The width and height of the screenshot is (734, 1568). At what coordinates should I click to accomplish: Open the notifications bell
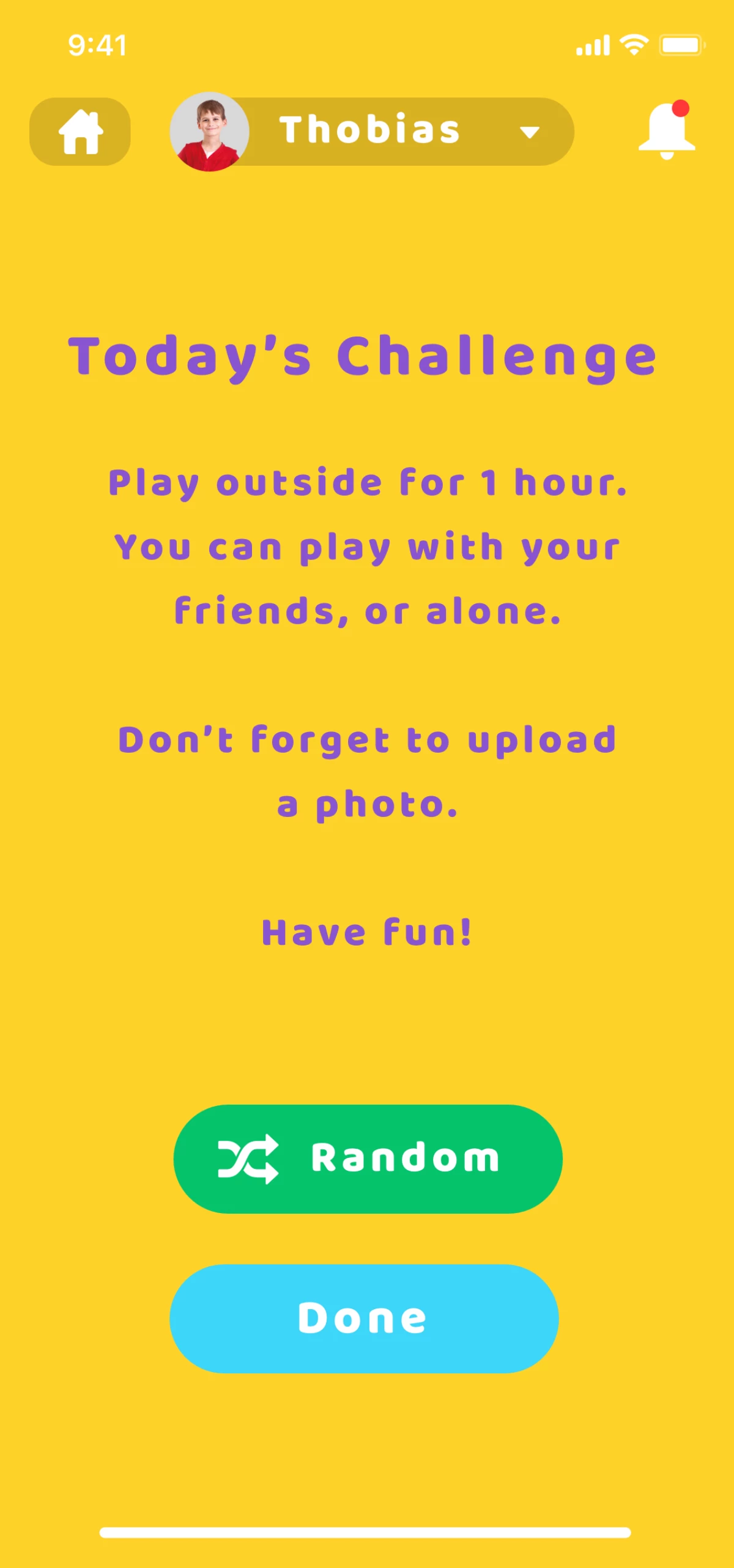666,130
